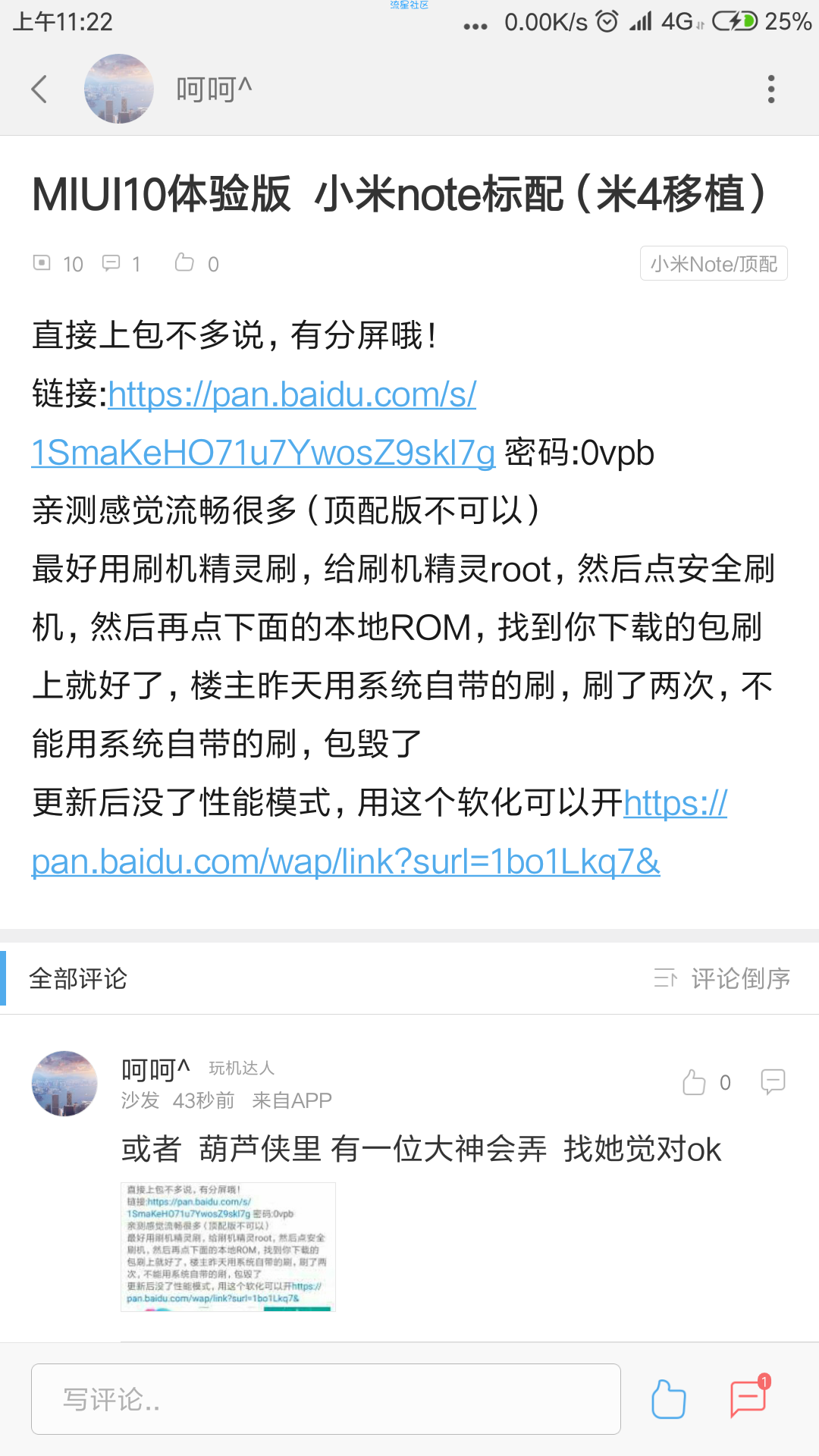Open the image attached to the comment
This screenshot has width=819, height=1456.
tap(227, 1247)
